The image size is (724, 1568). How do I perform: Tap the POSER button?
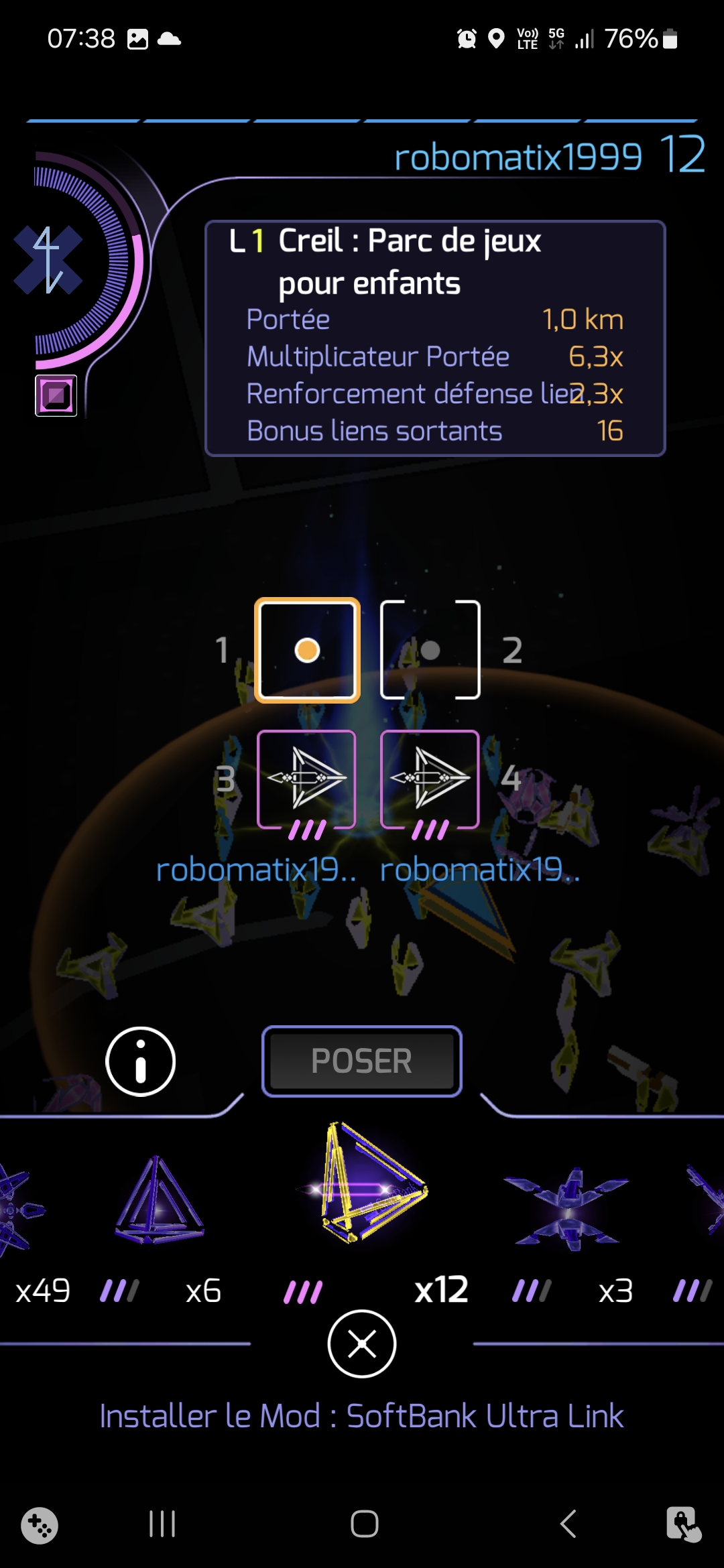tap(361, 1061)
